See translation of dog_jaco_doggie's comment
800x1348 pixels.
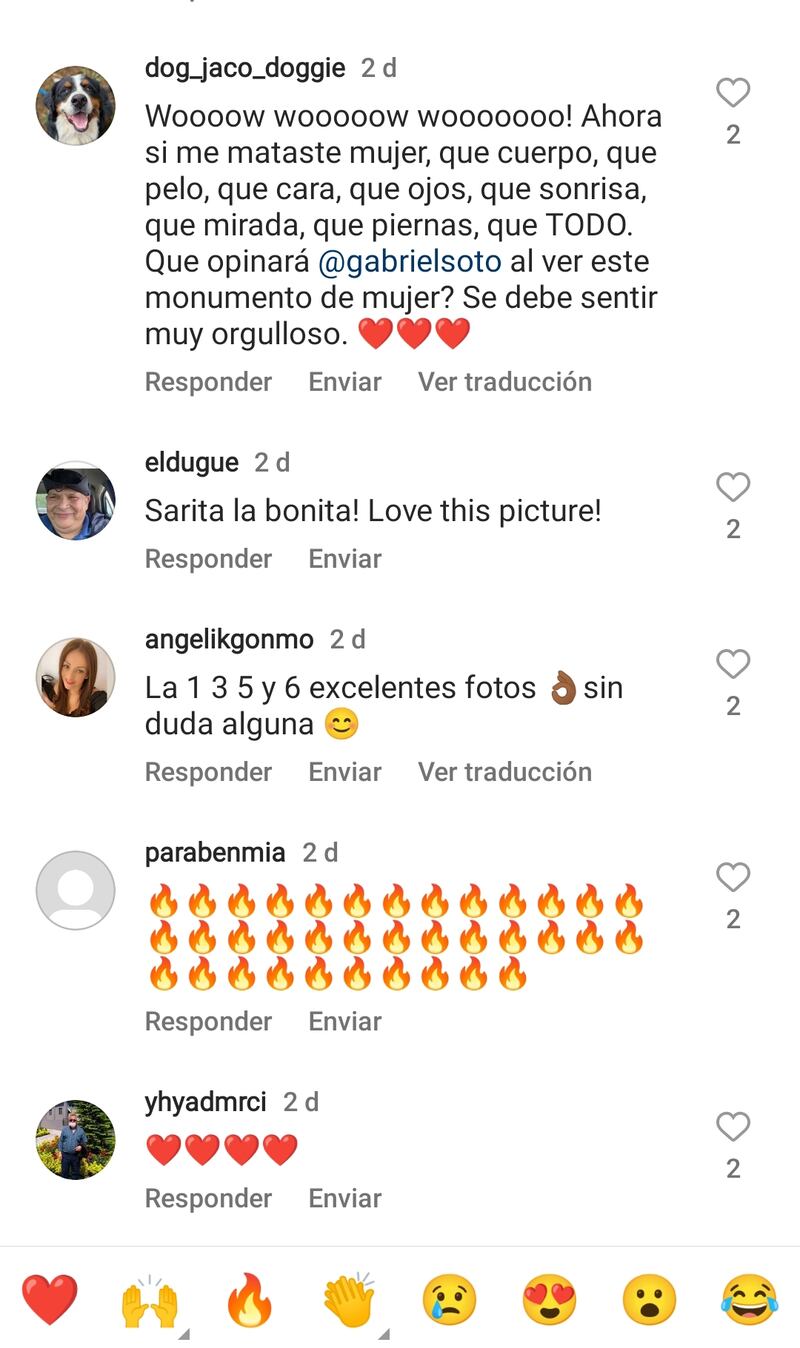[504, 382]
